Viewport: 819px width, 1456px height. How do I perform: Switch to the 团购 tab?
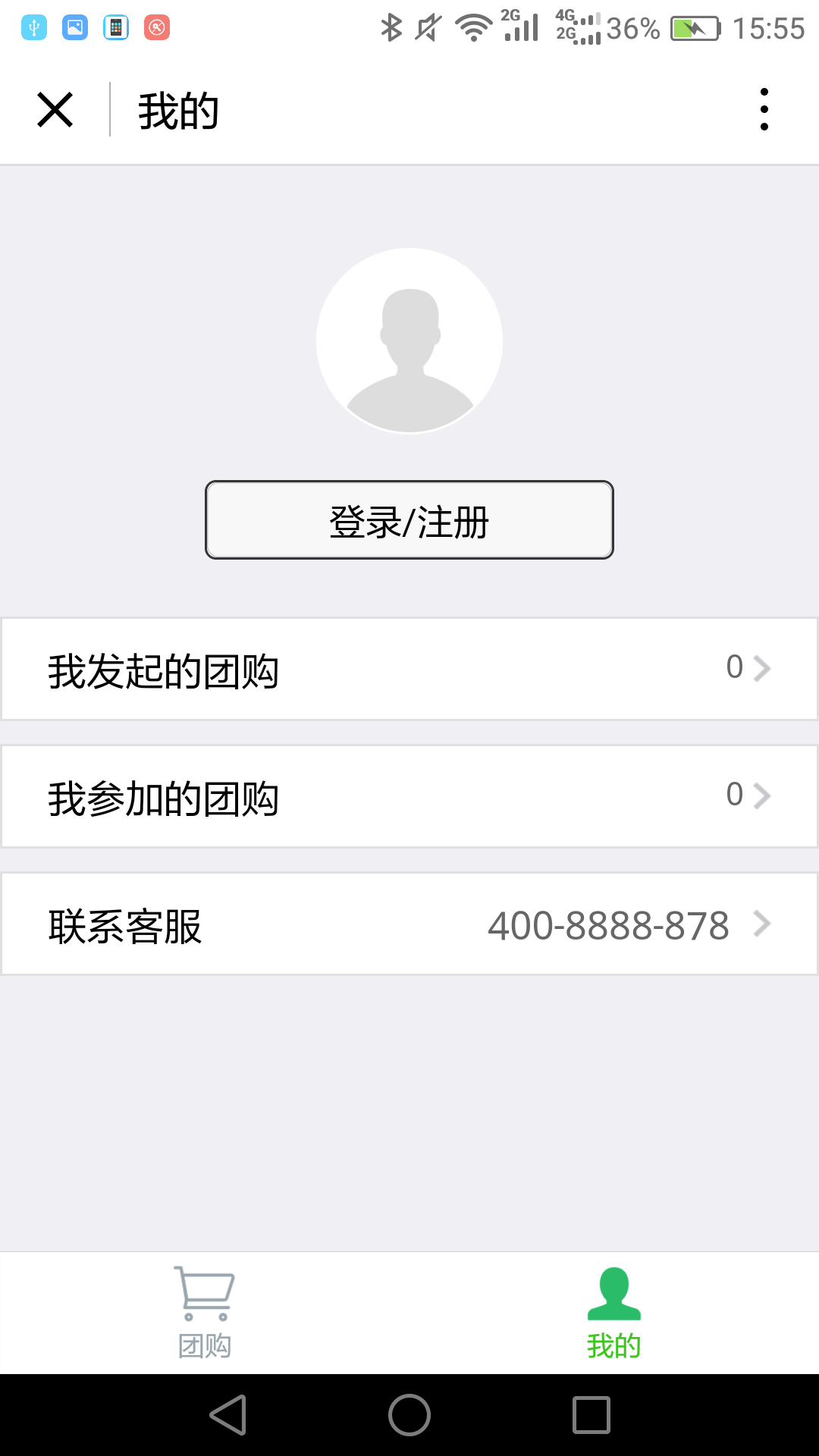(205, 1313)
